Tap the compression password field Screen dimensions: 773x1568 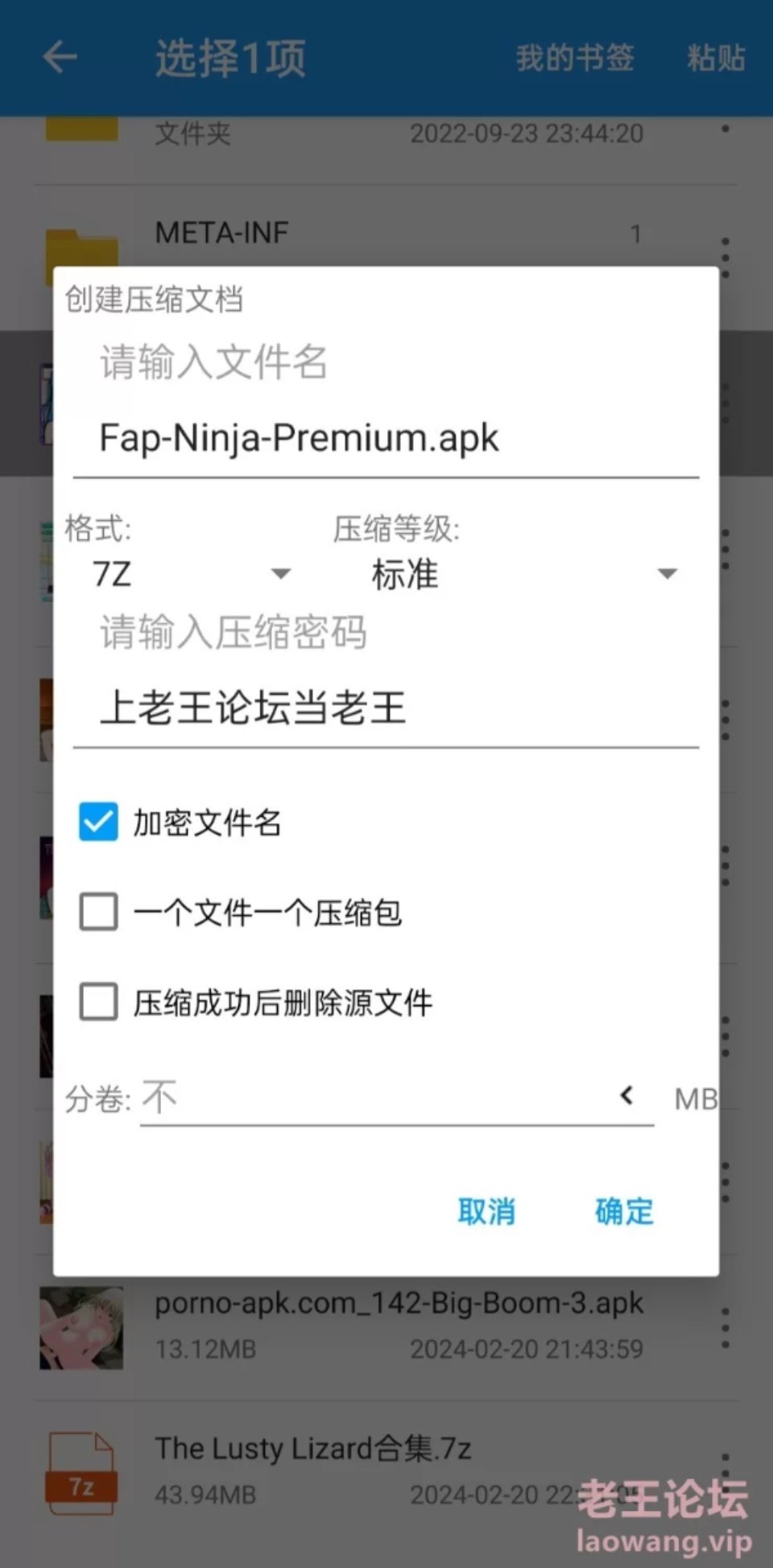pos(385,708)
